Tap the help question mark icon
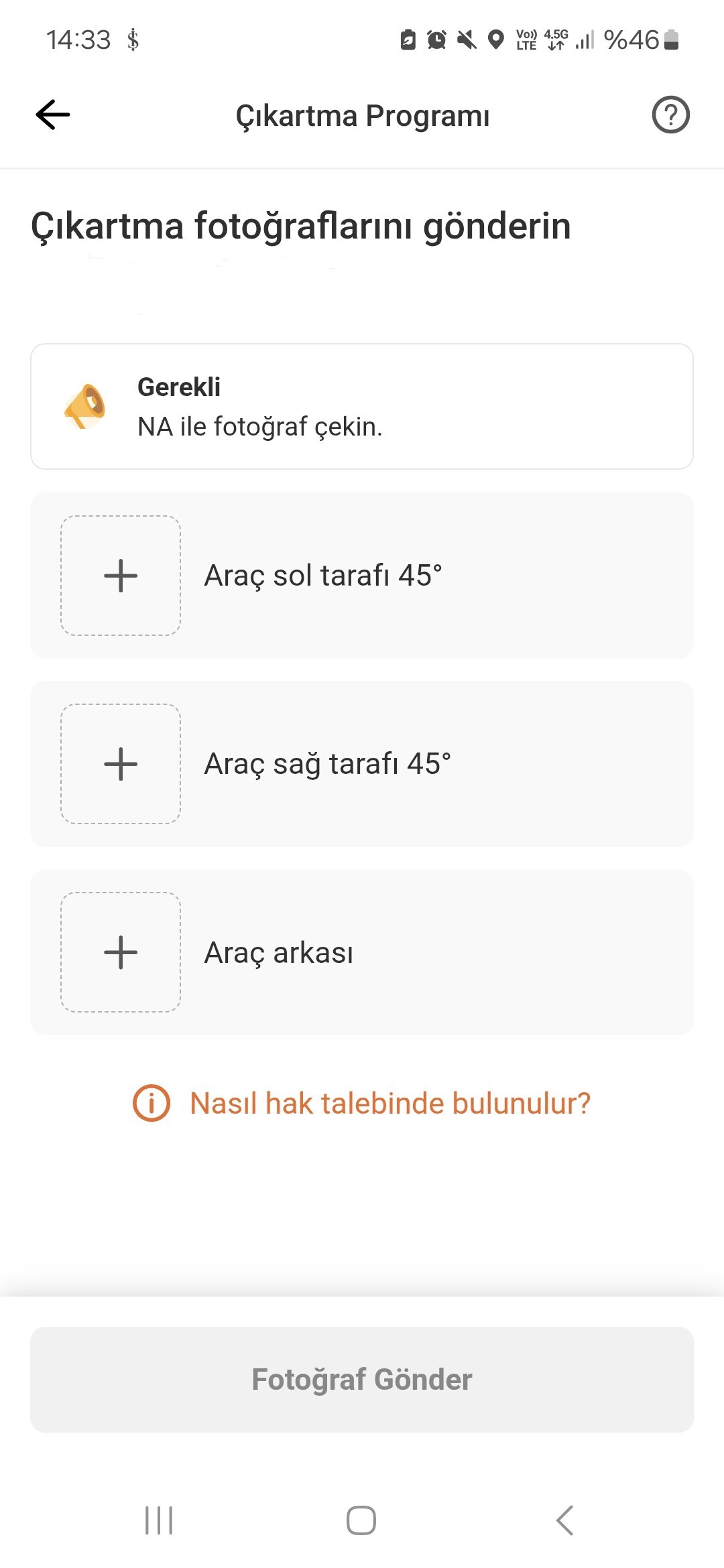The image size is (724, 1568). click(x=670, y=115)
